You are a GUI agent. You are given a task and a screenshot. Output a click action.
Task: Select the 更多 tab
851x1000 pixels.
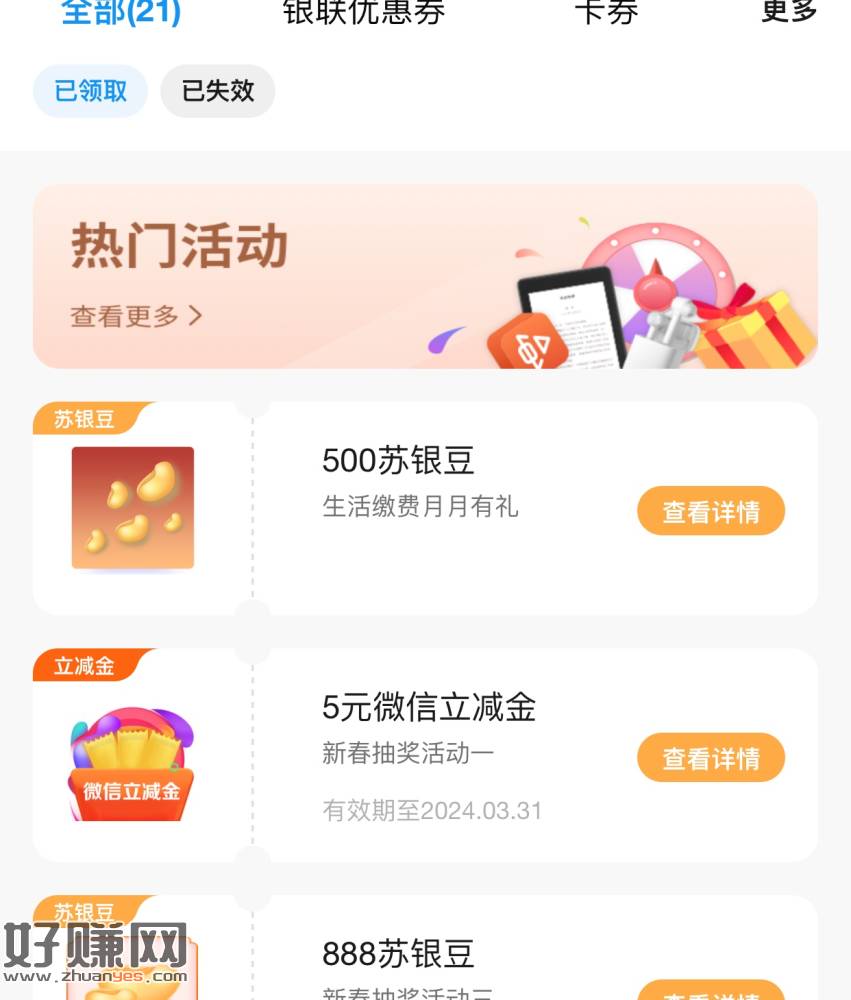789,11
